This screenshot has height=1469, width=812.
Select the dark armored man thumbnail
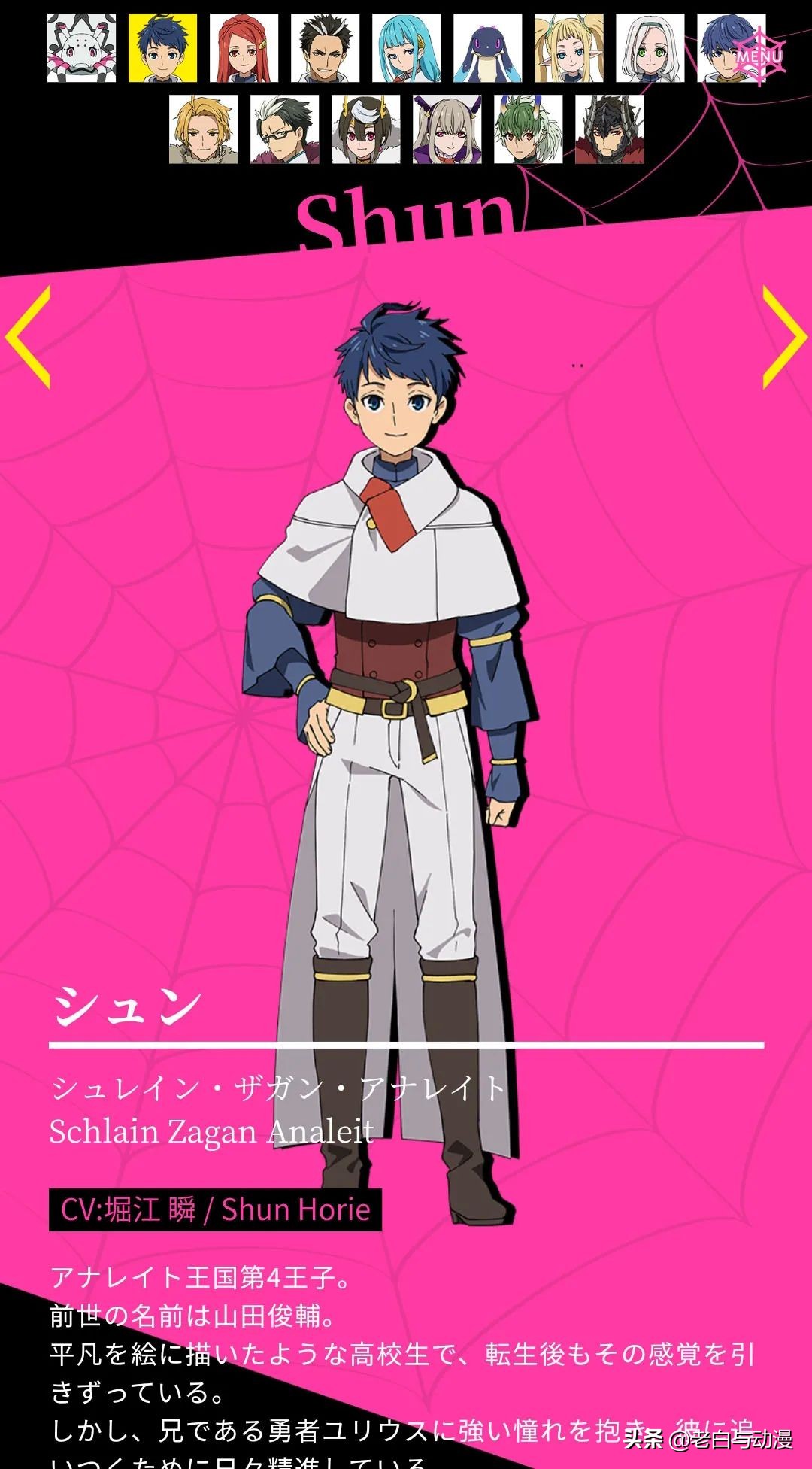point(609,129)
